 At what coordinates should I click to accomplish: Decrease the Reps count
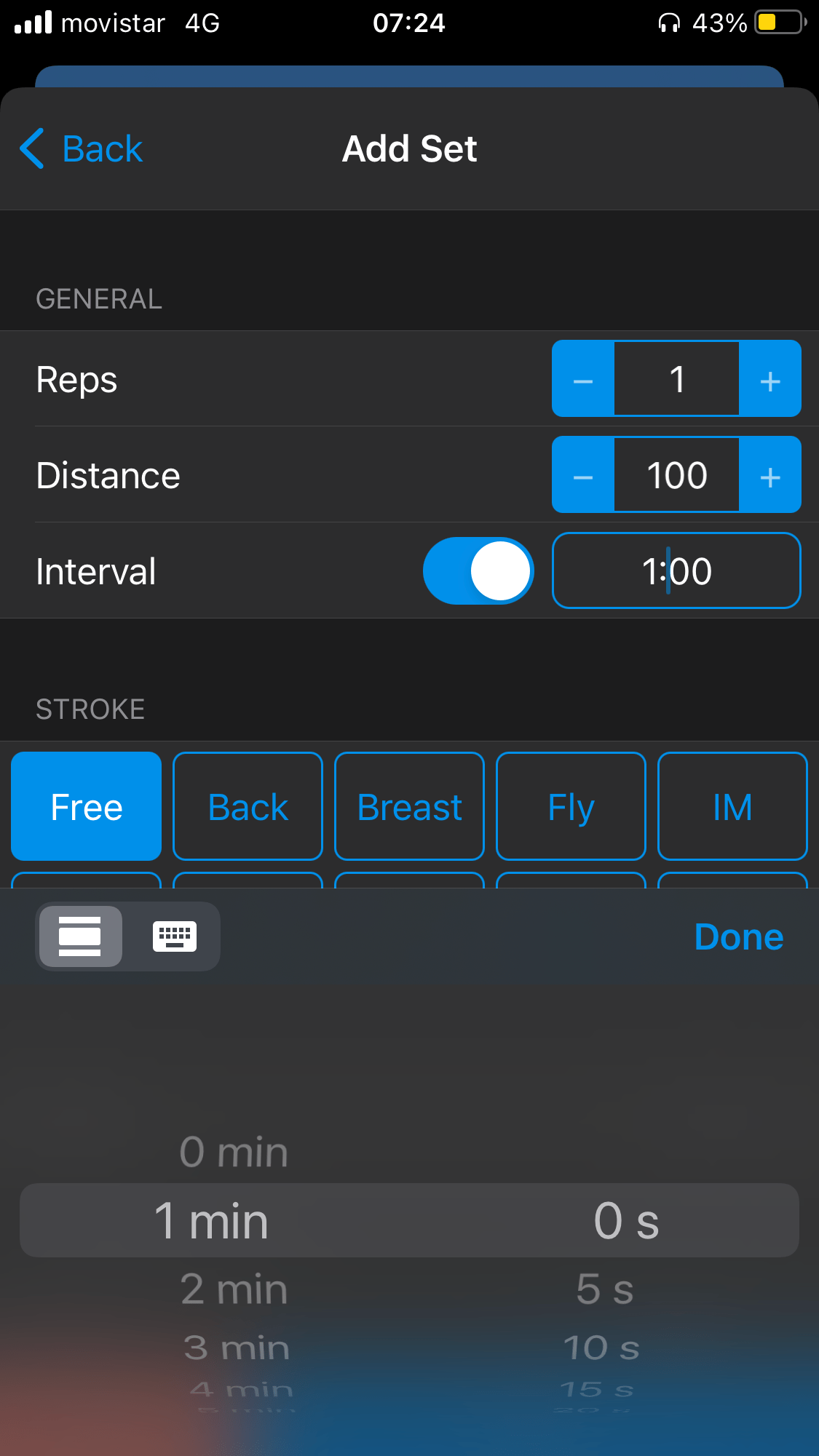coord(583,379)
